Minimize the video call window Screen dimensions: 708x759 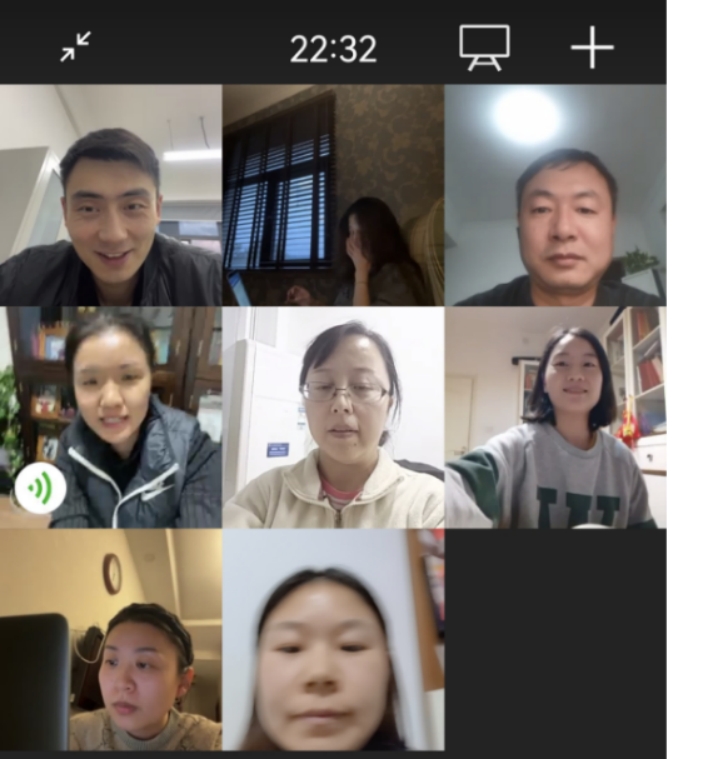(75, 47)
